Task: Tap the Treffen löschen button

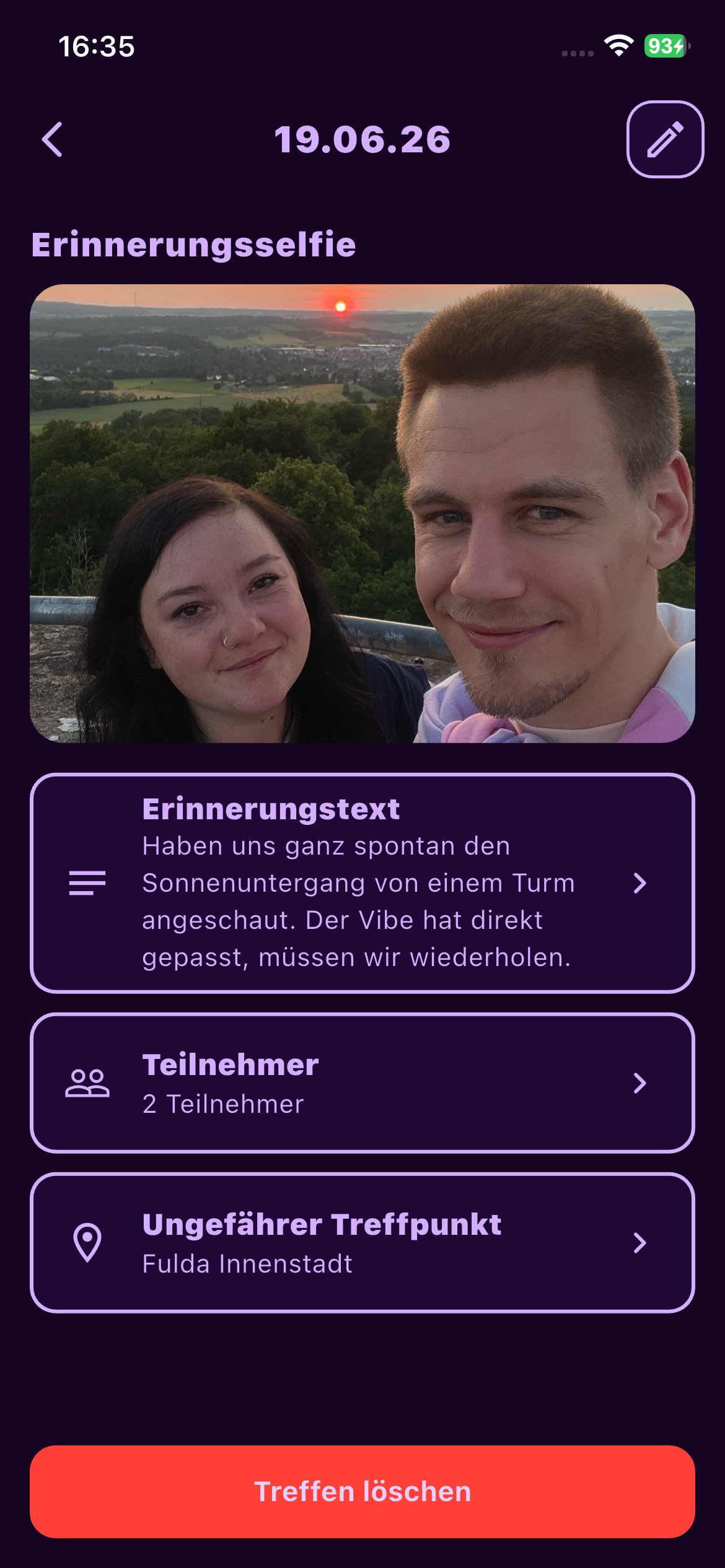Action: click(362, 1492)
